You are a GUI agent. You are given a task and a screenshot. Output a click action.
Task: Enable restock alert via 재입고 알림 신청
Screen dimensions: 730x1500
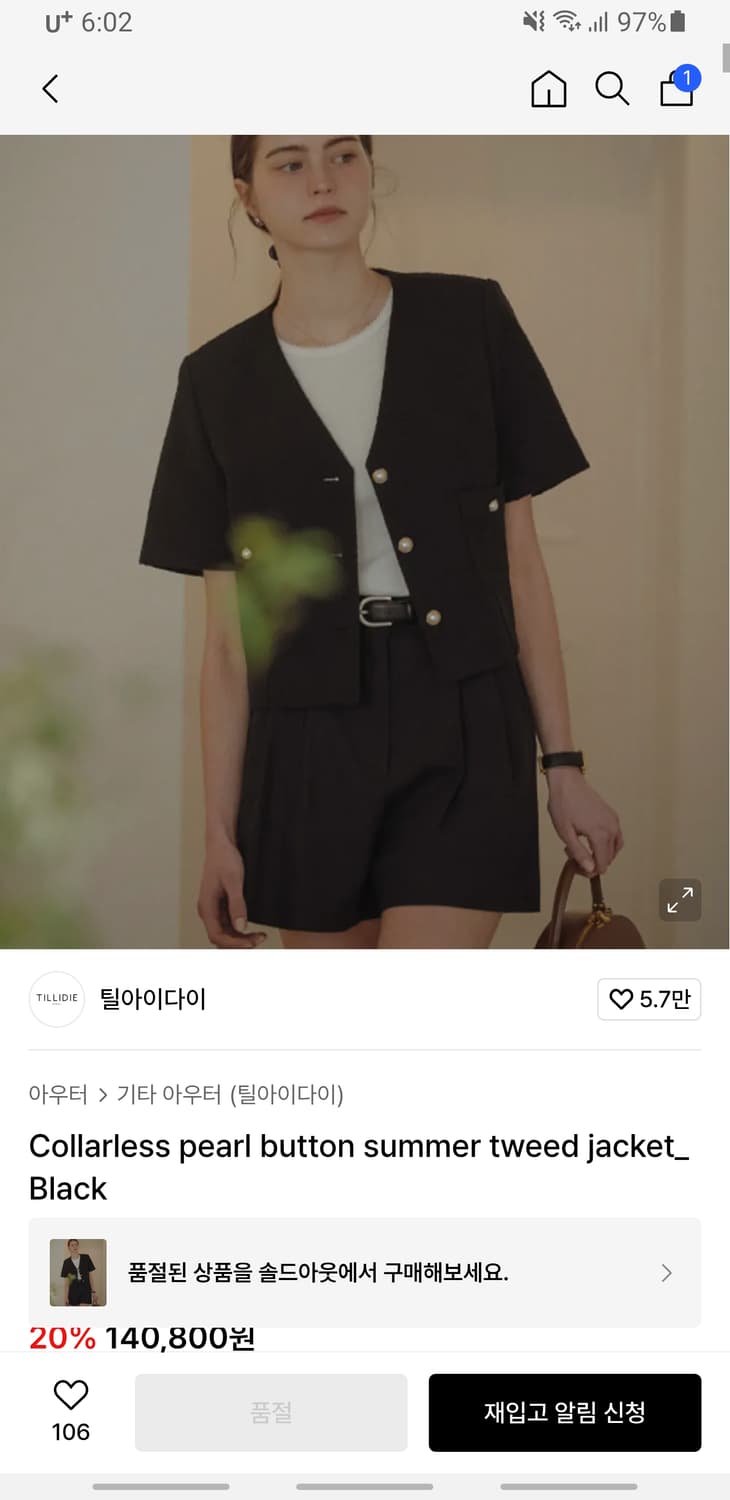tap(564, 1412)
